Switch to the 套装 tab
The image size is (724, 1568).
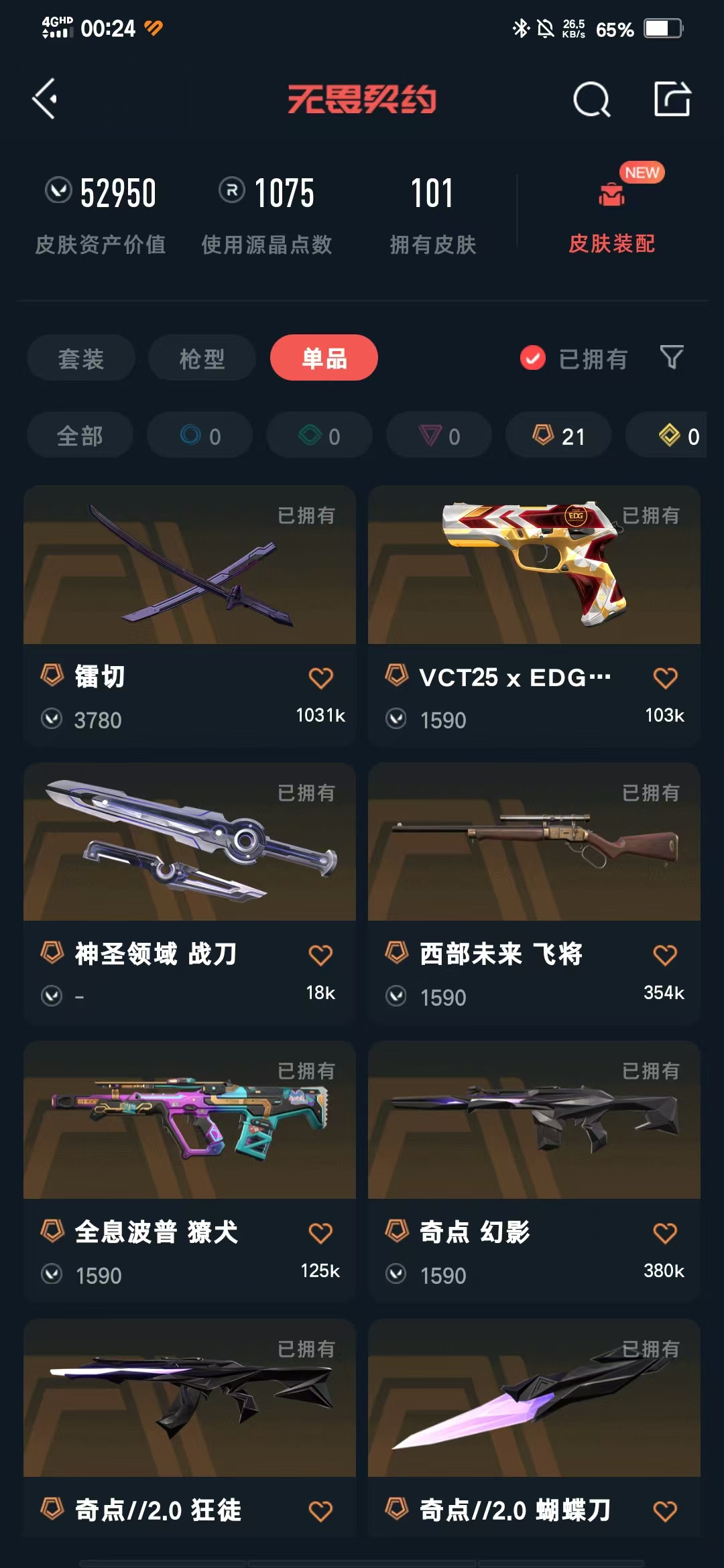pos(81,358)
